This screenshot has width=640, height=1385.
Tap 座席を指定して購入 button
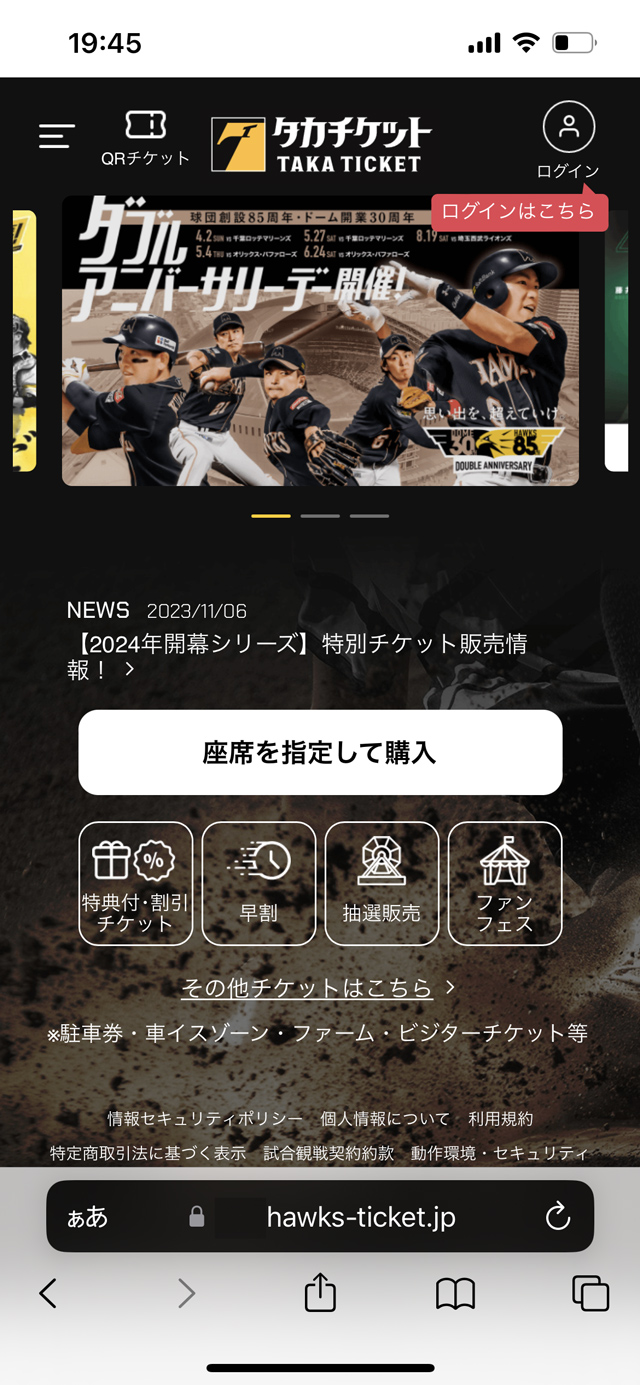pyautogui.click(x=320, y=752)
